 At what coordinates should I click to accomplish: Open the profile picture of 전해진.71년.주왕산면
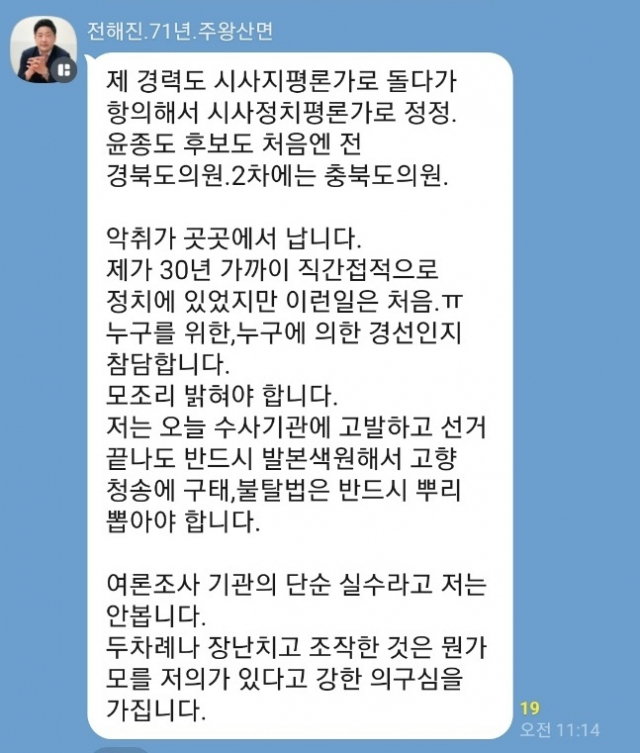(44, 48)
